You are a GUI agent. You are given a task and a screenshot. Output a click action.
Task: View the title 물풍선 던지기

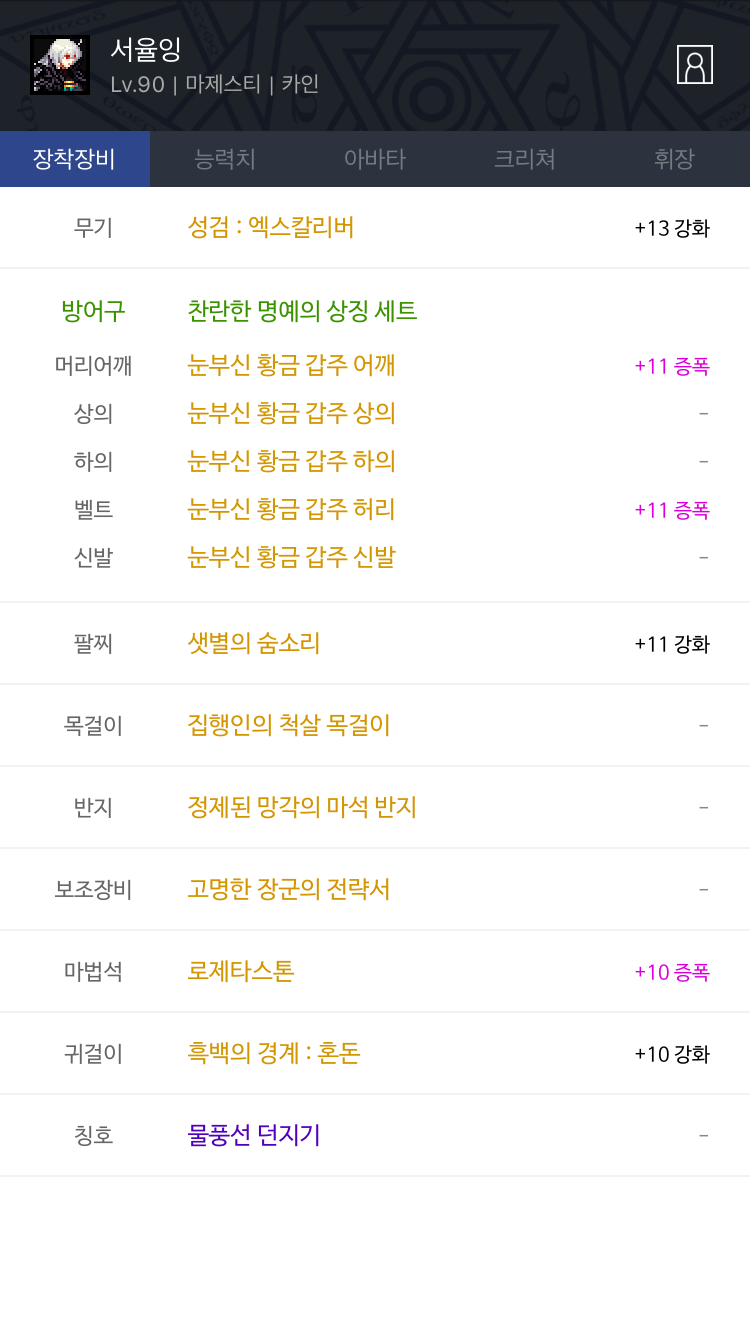(254, 1135)
